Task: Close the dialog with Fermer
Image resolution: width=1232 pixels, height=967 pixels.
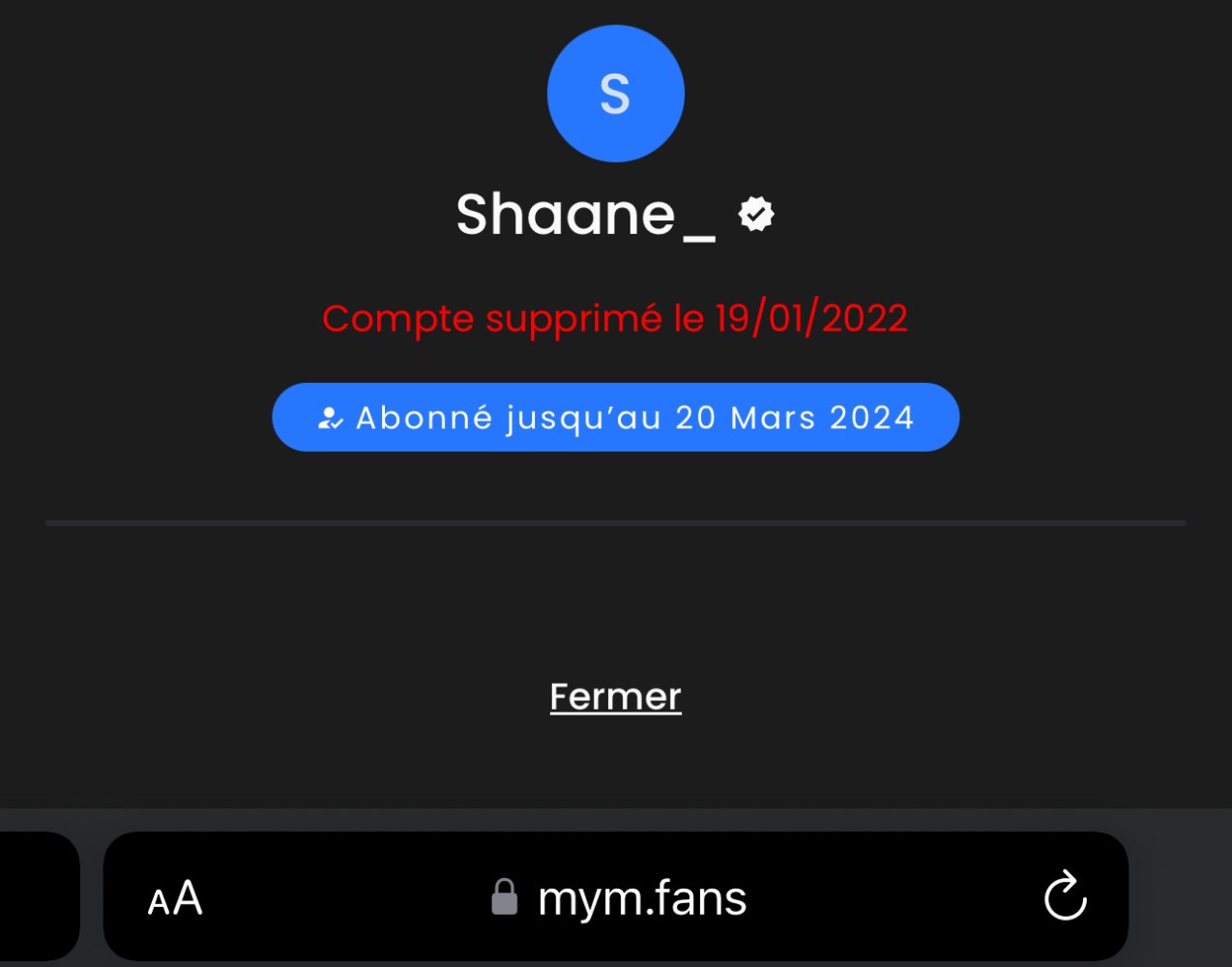Action: 615,697
